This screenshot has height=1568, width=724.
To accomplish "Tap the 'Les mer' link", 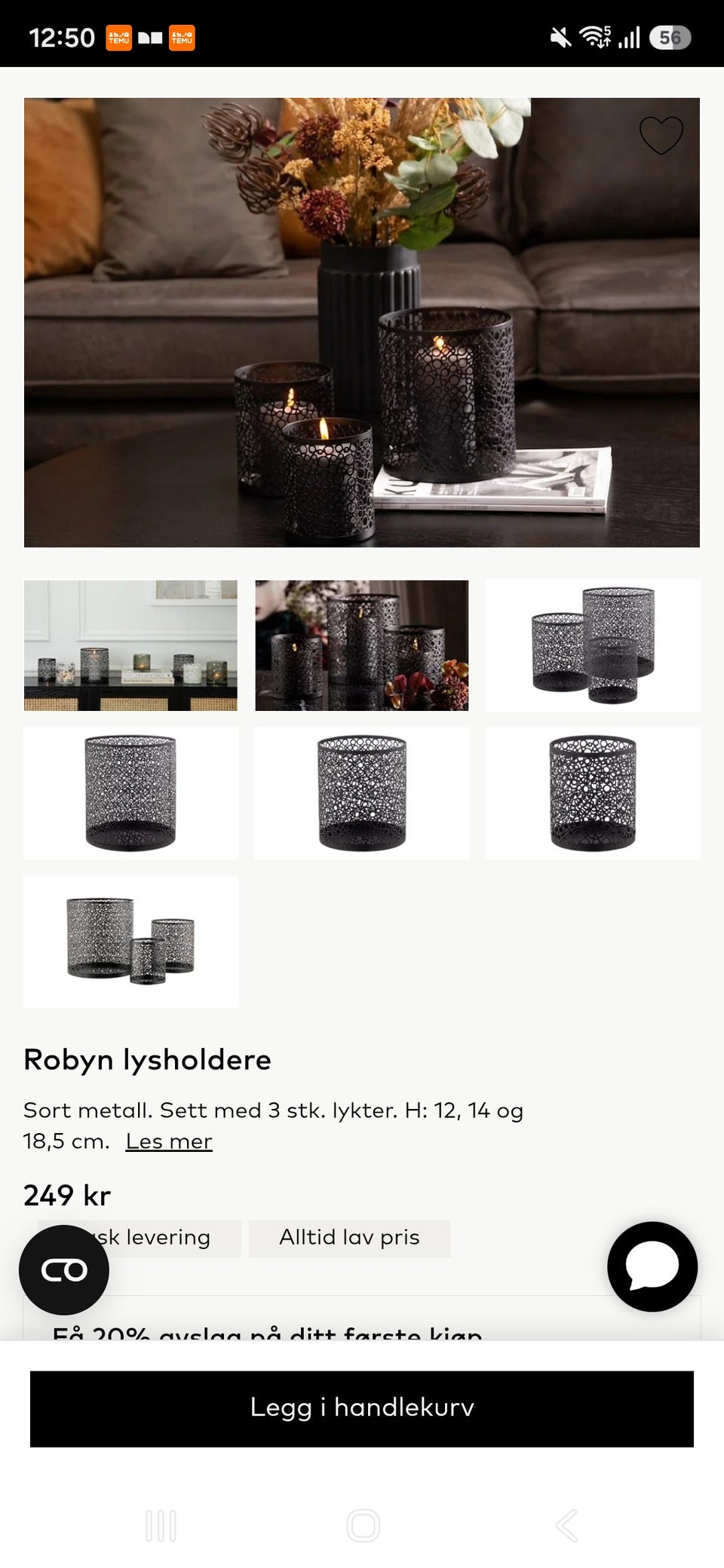I will (x=169, y=1141).
